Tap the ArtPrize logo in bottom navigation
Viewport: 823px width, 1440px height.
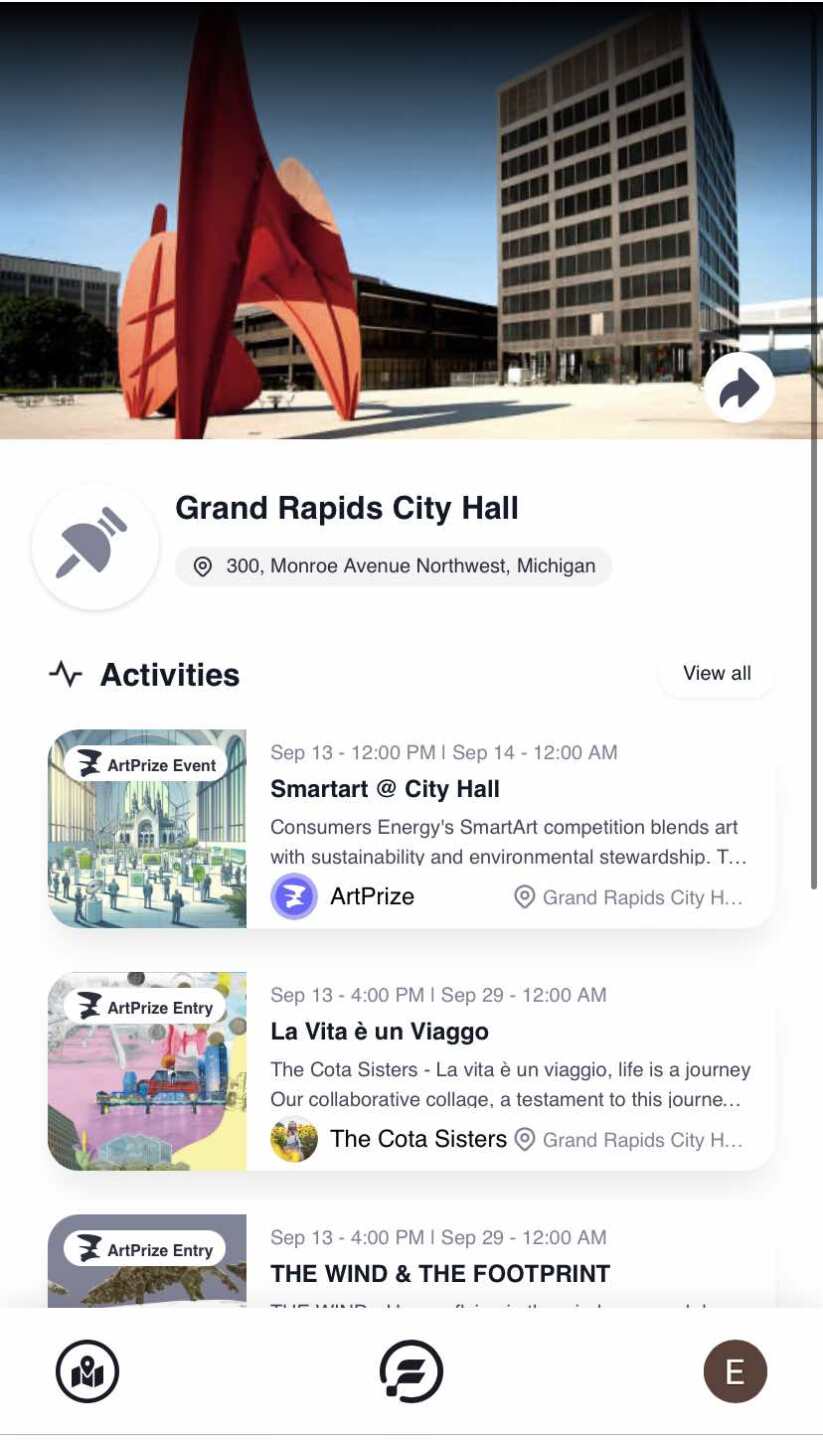point(411,1371)
